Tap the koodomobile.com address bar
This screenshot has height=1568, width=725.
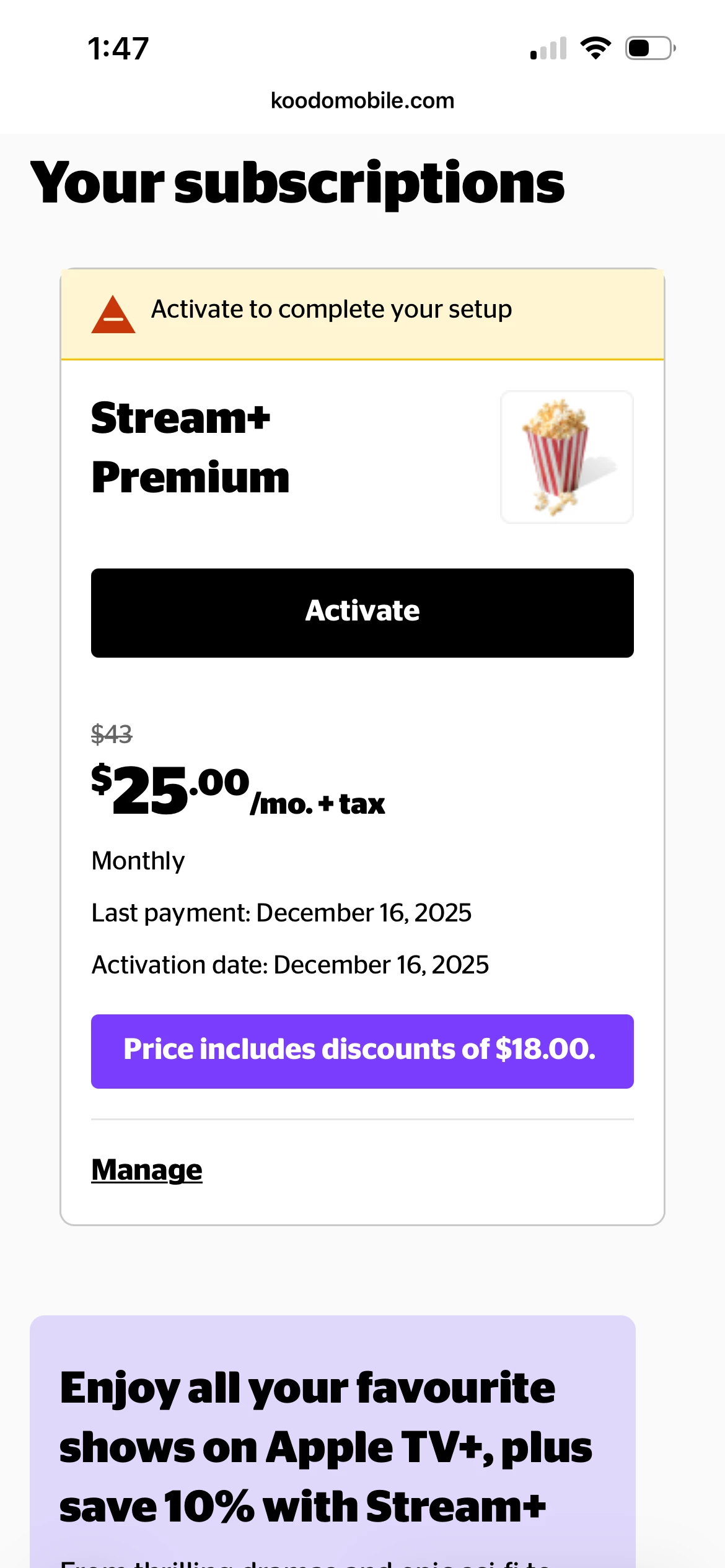pos(362,100)
